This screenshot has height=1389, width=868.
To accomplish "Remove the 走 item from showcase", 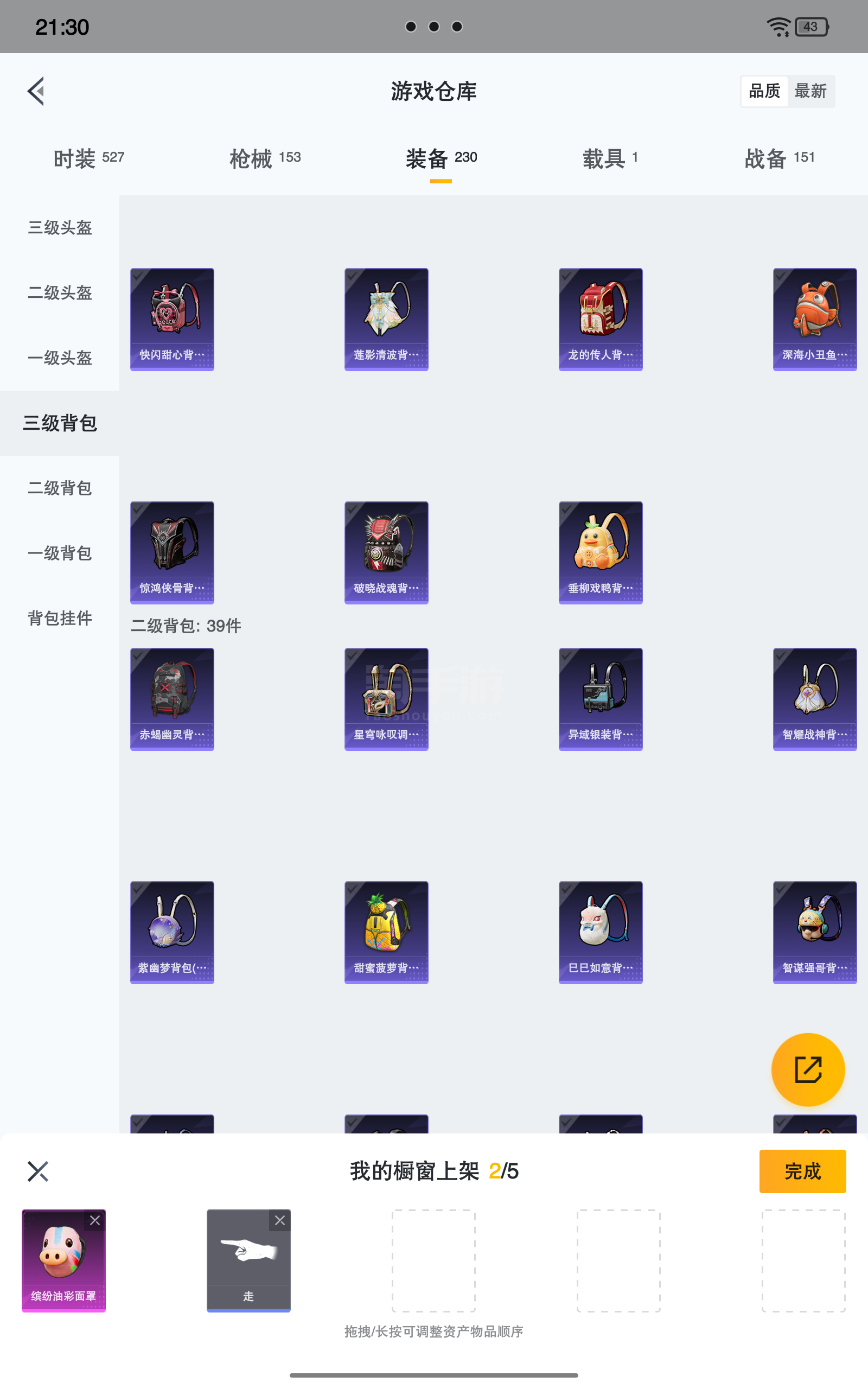I will (279, 1220).
